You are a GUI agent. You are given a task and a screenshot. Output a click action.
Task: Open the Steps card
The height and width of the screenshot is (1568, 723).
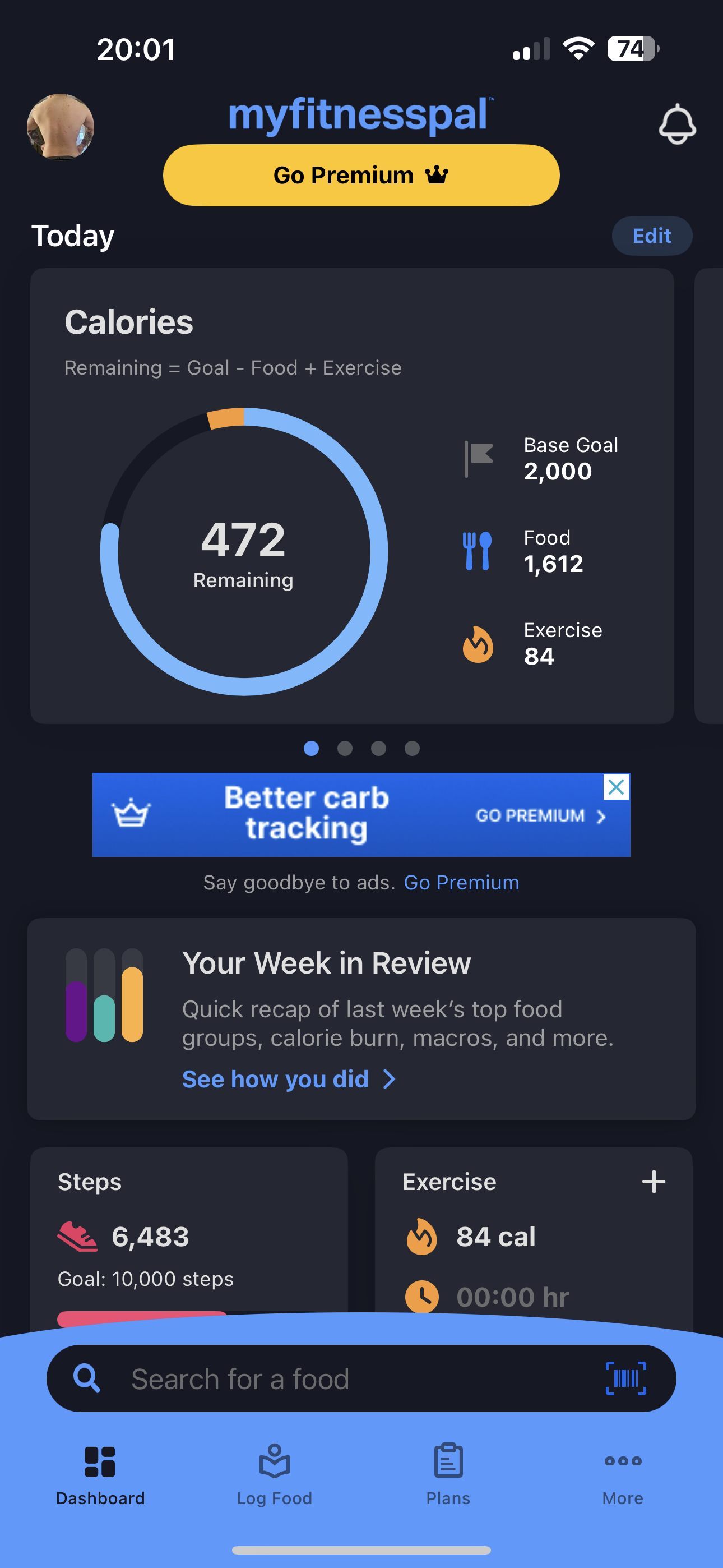click(189, 1230)
